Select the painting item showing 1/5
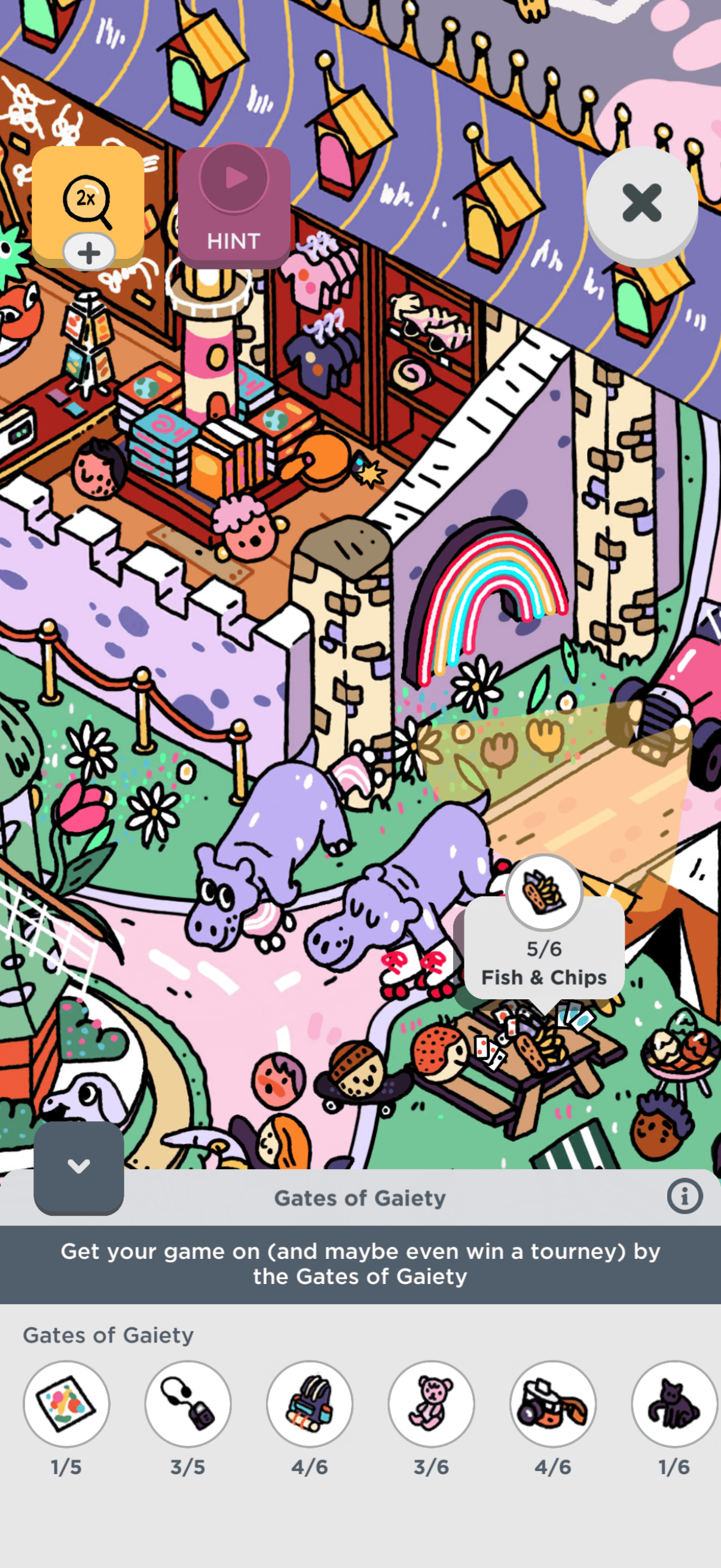The height and width of the screenshot is (1568, 721). pos(66,1404)
